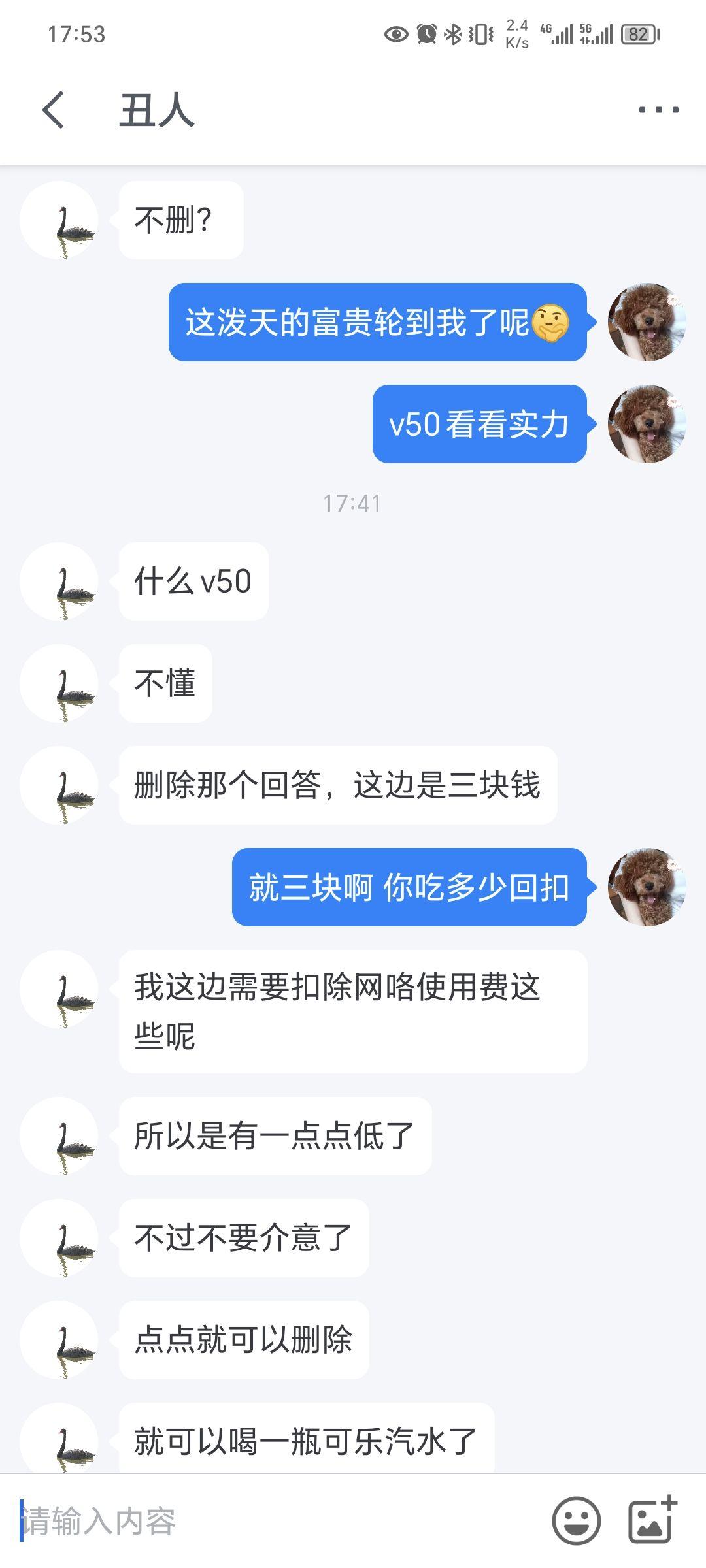Attach an image to the message

coord(651,1520)
